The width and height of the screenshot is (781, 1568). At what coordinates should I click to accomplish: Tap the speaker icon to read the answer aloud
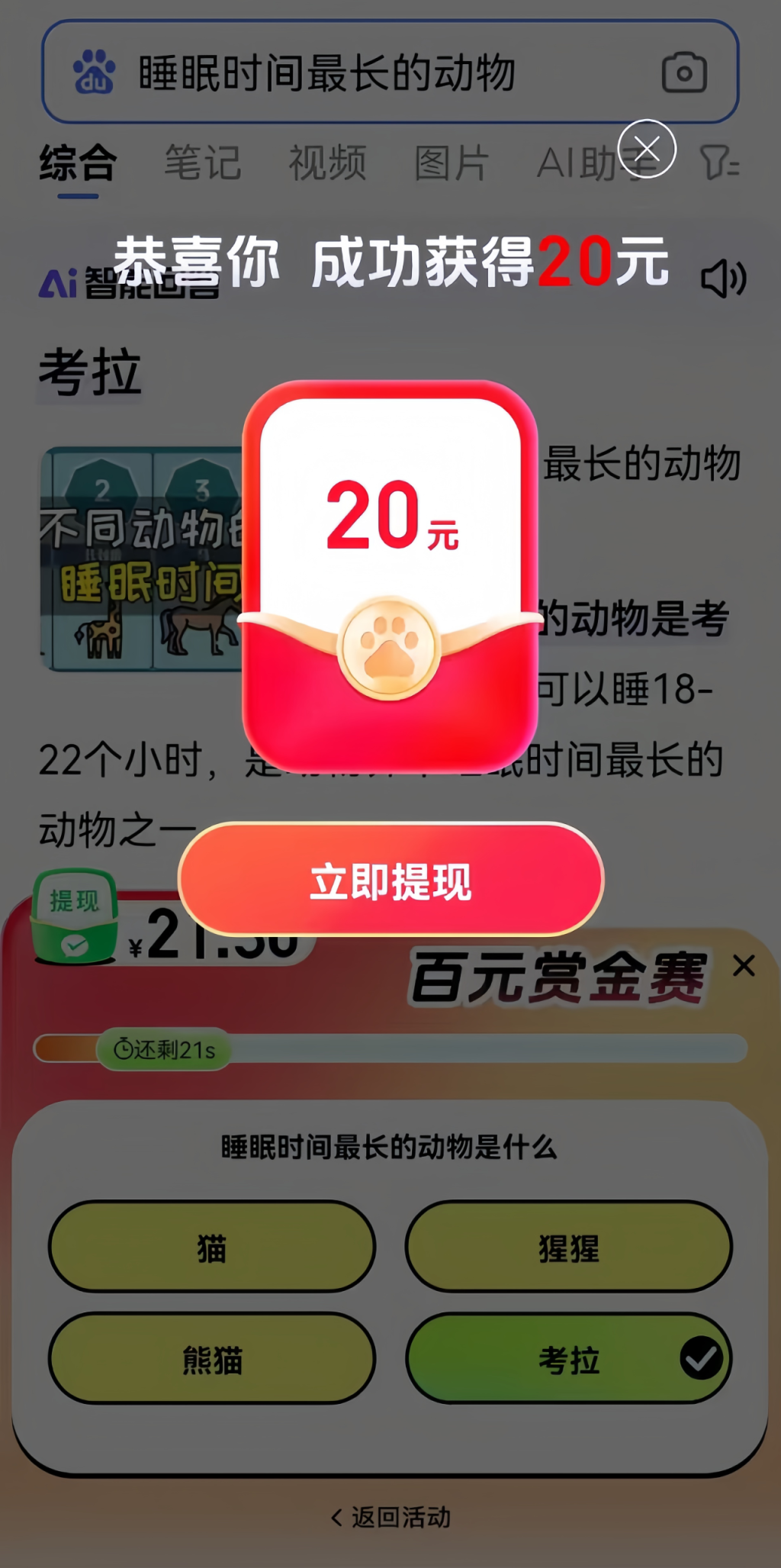pos(723,279)
